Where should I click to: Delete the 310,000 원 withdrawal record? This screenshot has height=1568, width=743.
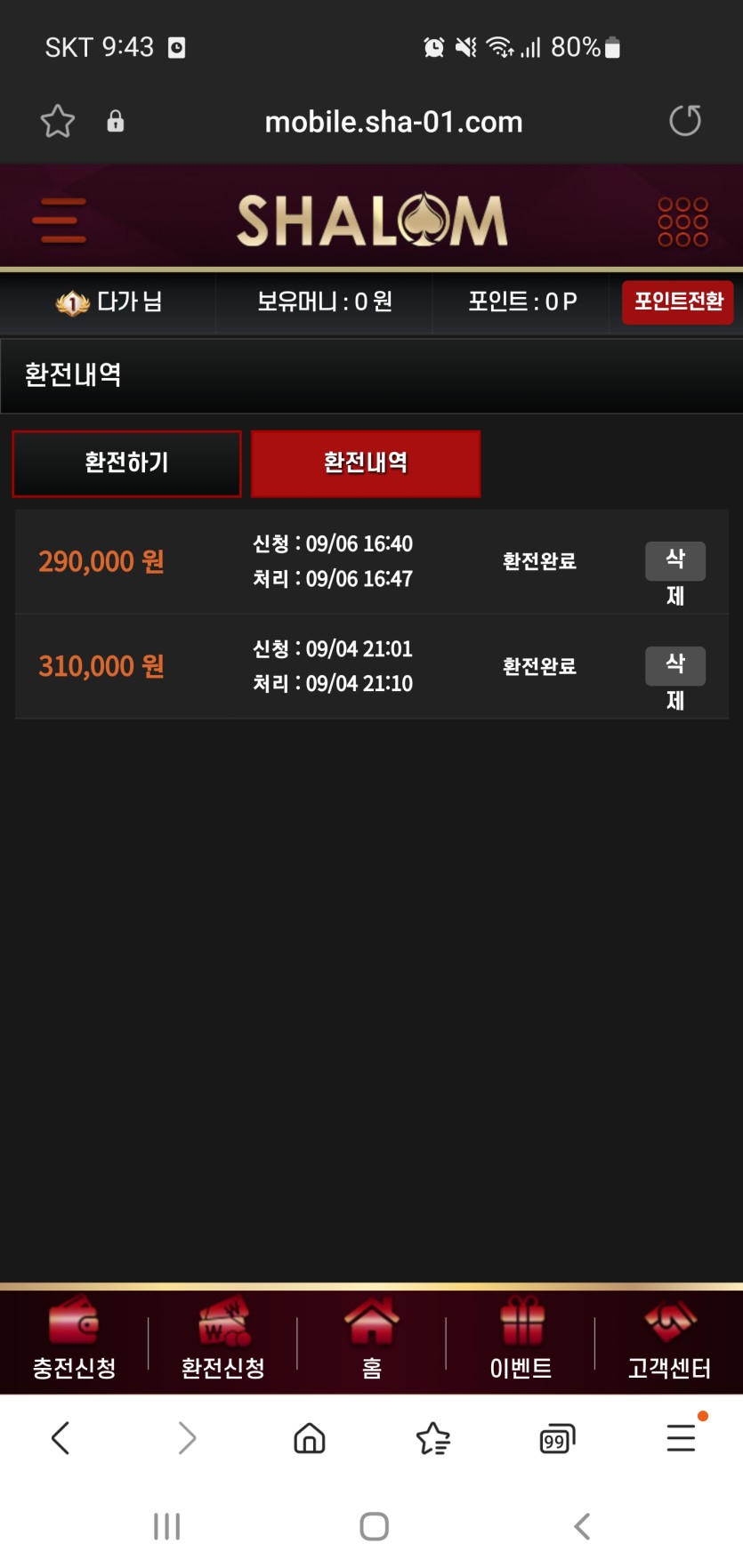click(675, 666)
